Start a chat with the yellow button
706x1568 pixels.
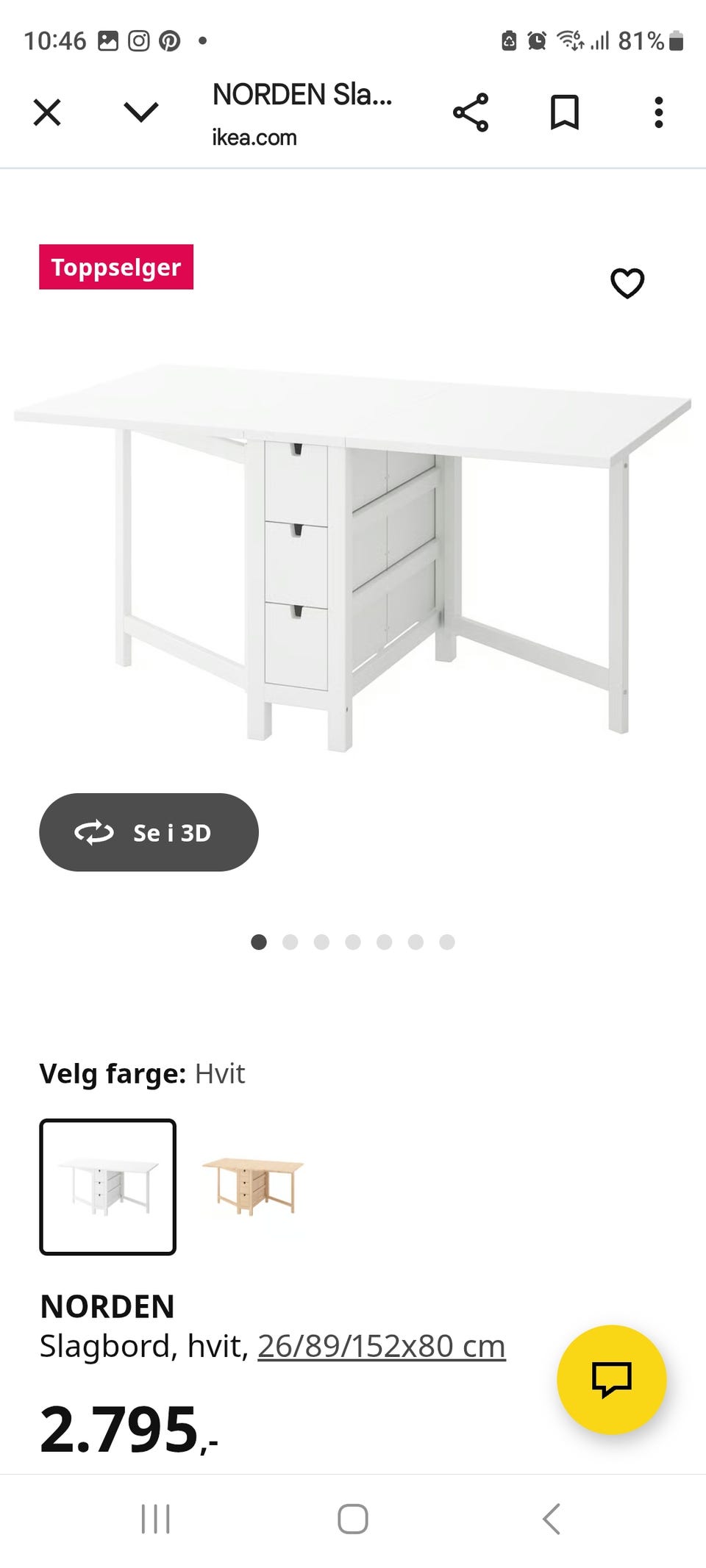[x=611, y=1379]
